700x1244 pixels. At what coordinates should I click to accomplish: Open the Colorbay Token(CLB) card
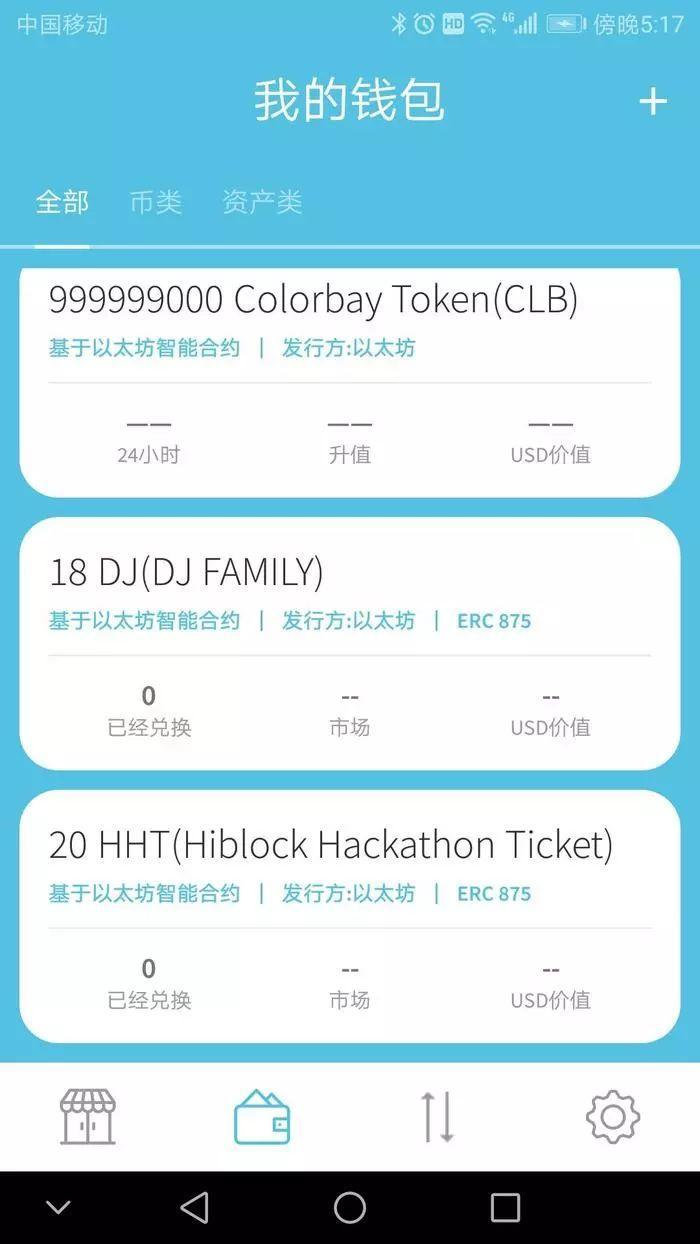pyautogui.click(x=350, y=380)
